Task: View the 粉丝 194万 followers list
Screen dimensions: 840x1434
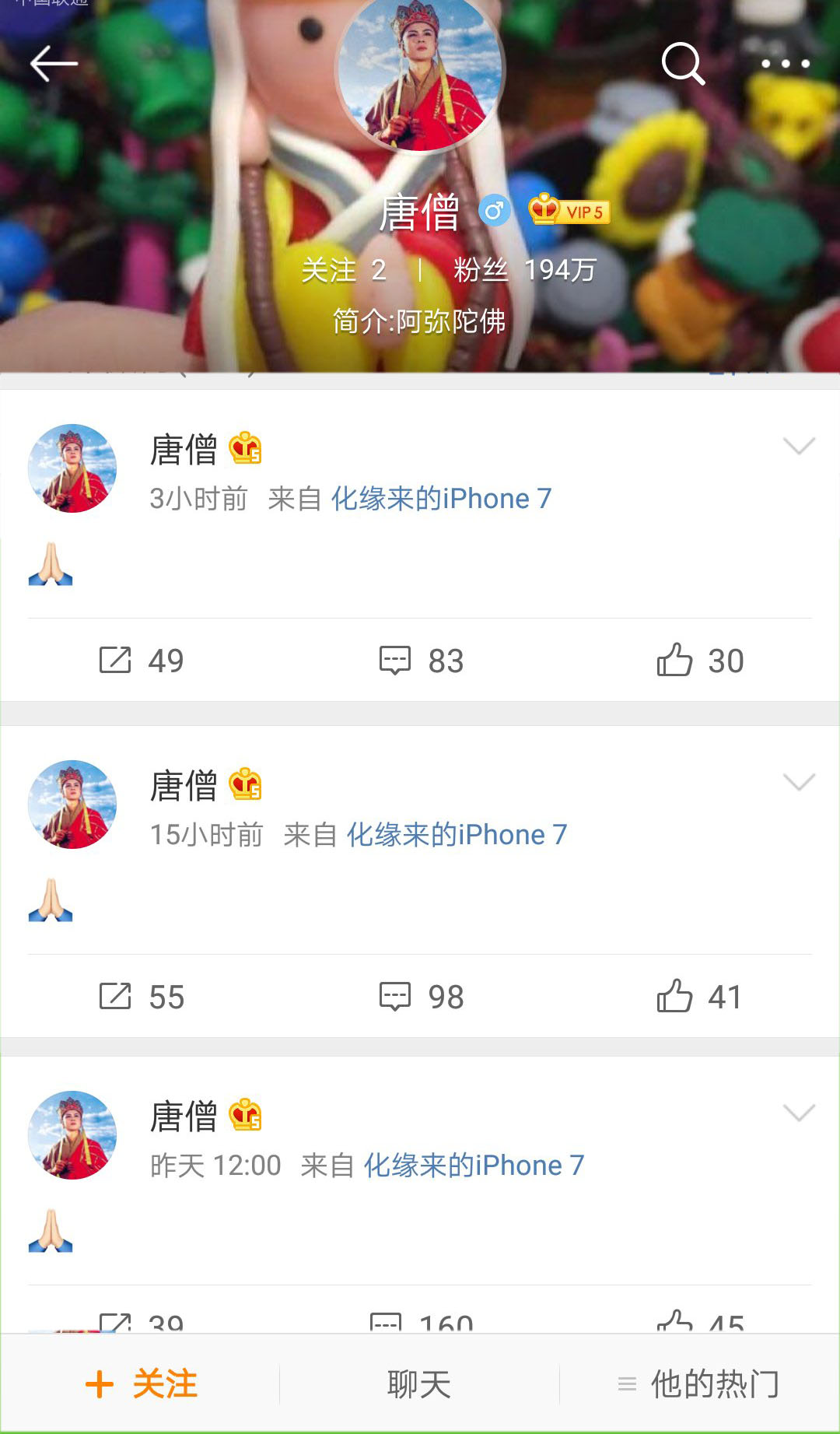Action: click(x=524, y=271)
